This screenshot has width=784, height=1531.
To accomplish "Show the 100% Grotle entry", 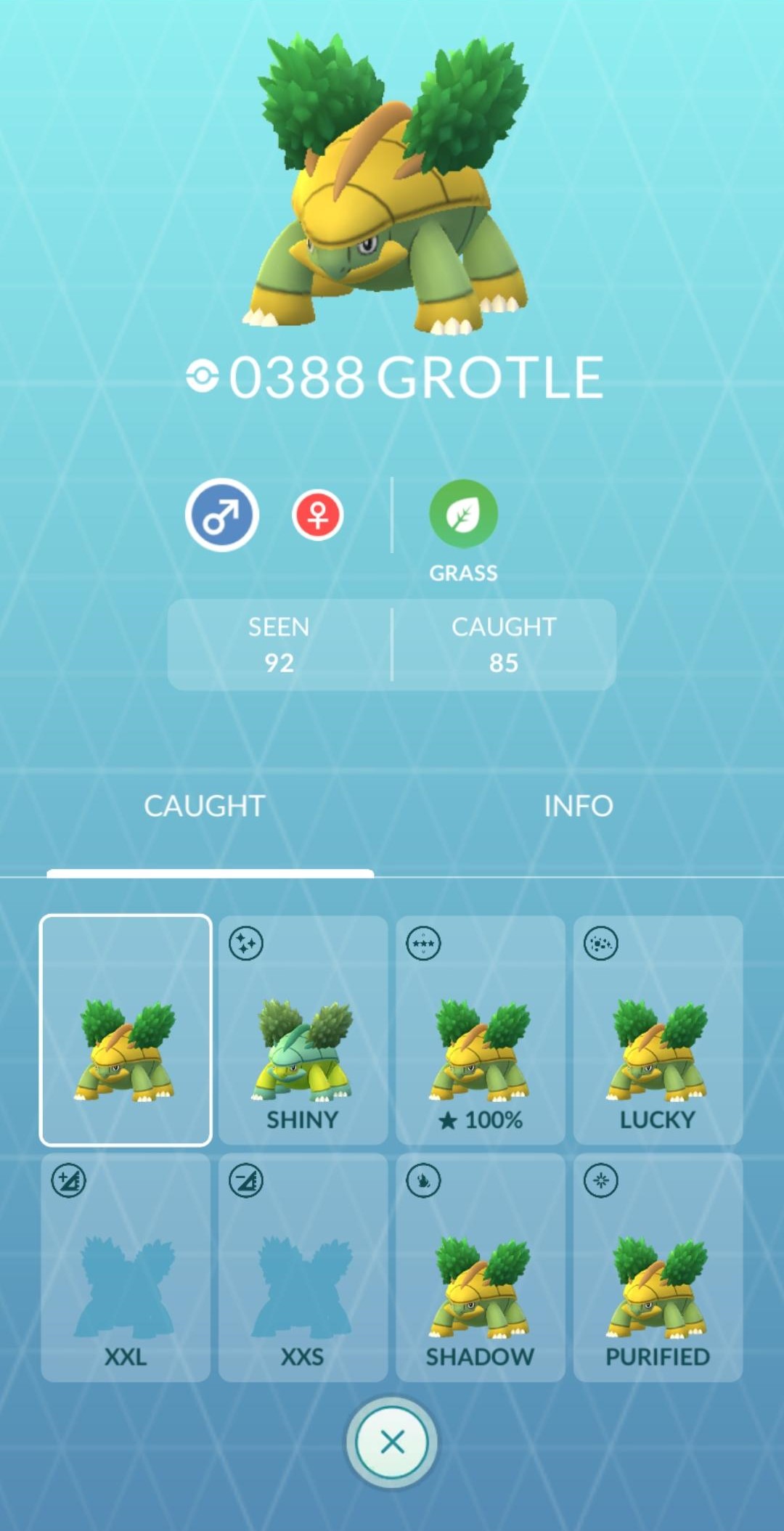I will (481, 1030).
